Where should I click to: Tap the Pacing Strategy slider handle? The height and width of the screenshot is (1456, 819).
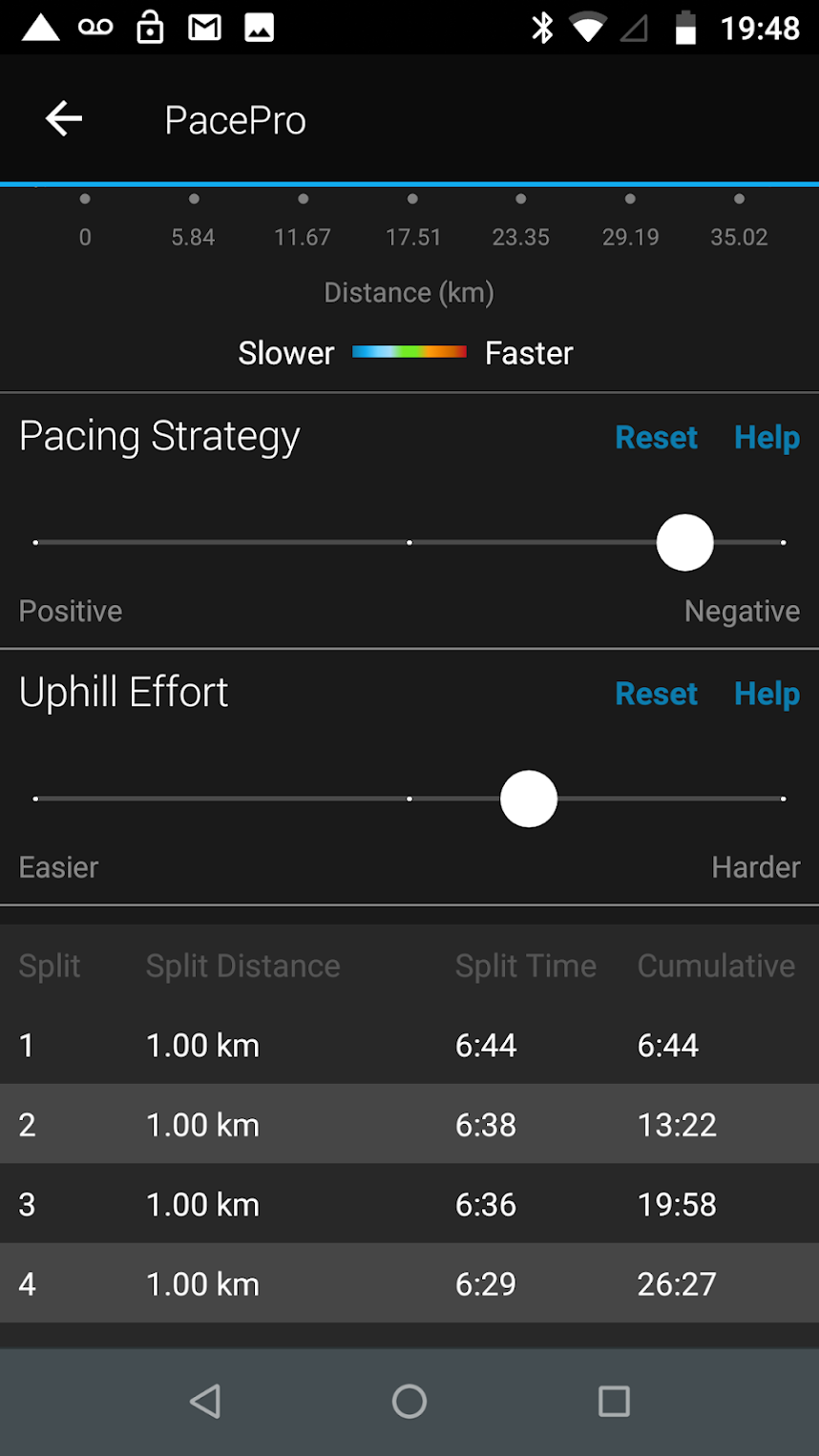pyautogui.click(x=684, y=543)
